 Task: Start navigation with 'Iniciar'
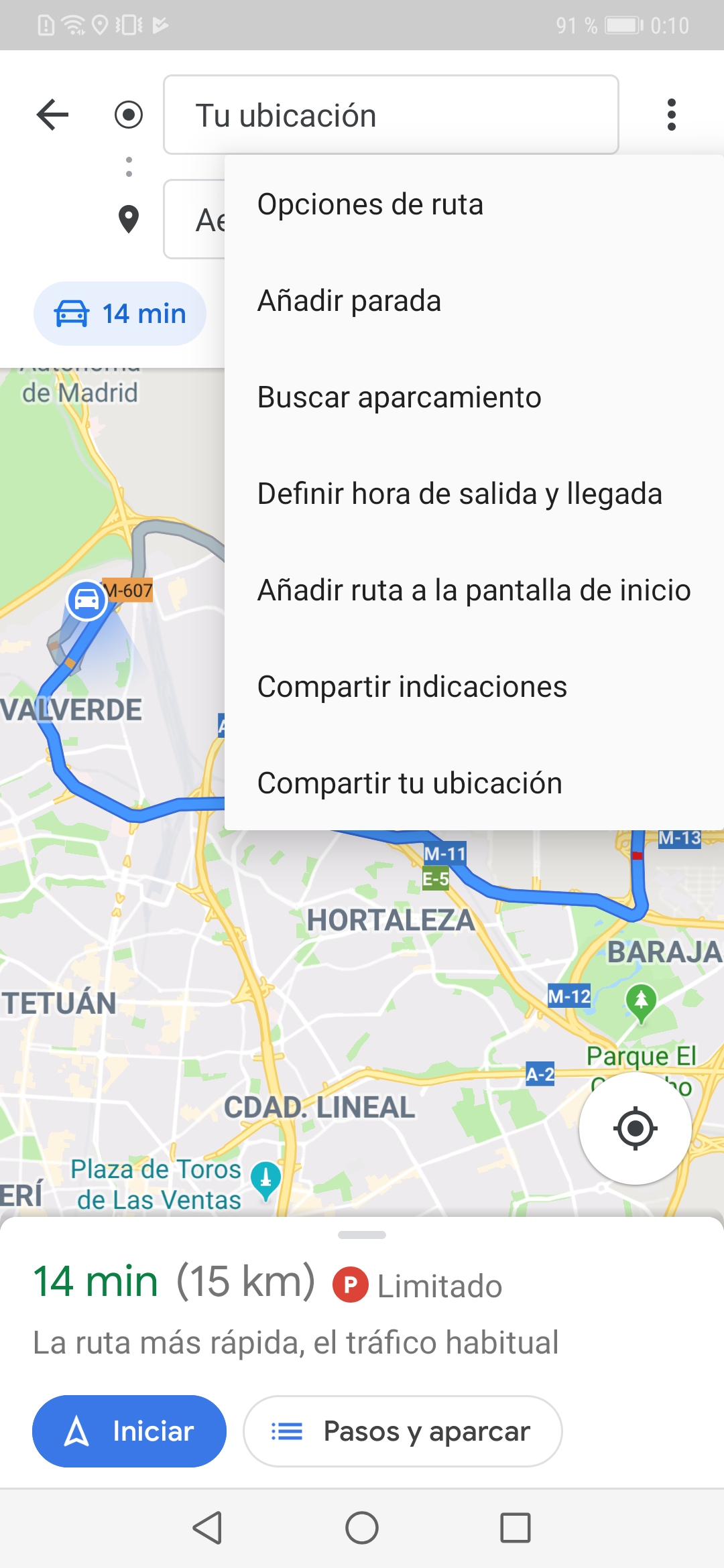pyautogui.click(x=129, y=1431)
